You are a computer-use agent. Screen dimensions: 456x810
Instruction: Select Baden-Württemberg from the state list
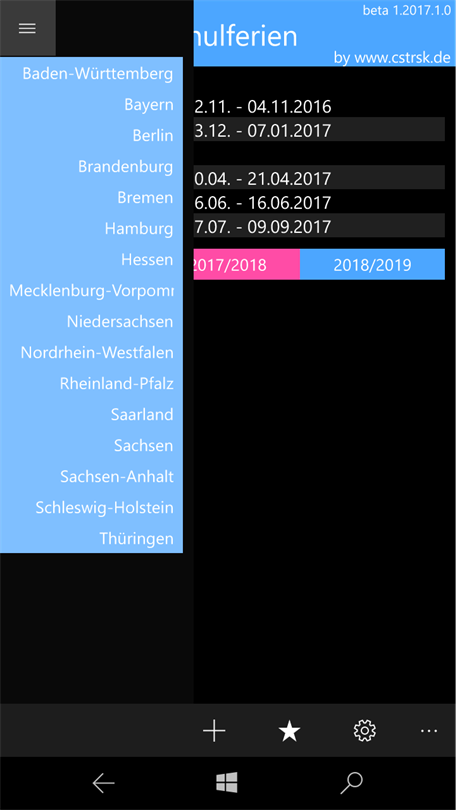(x=98, y=74)
